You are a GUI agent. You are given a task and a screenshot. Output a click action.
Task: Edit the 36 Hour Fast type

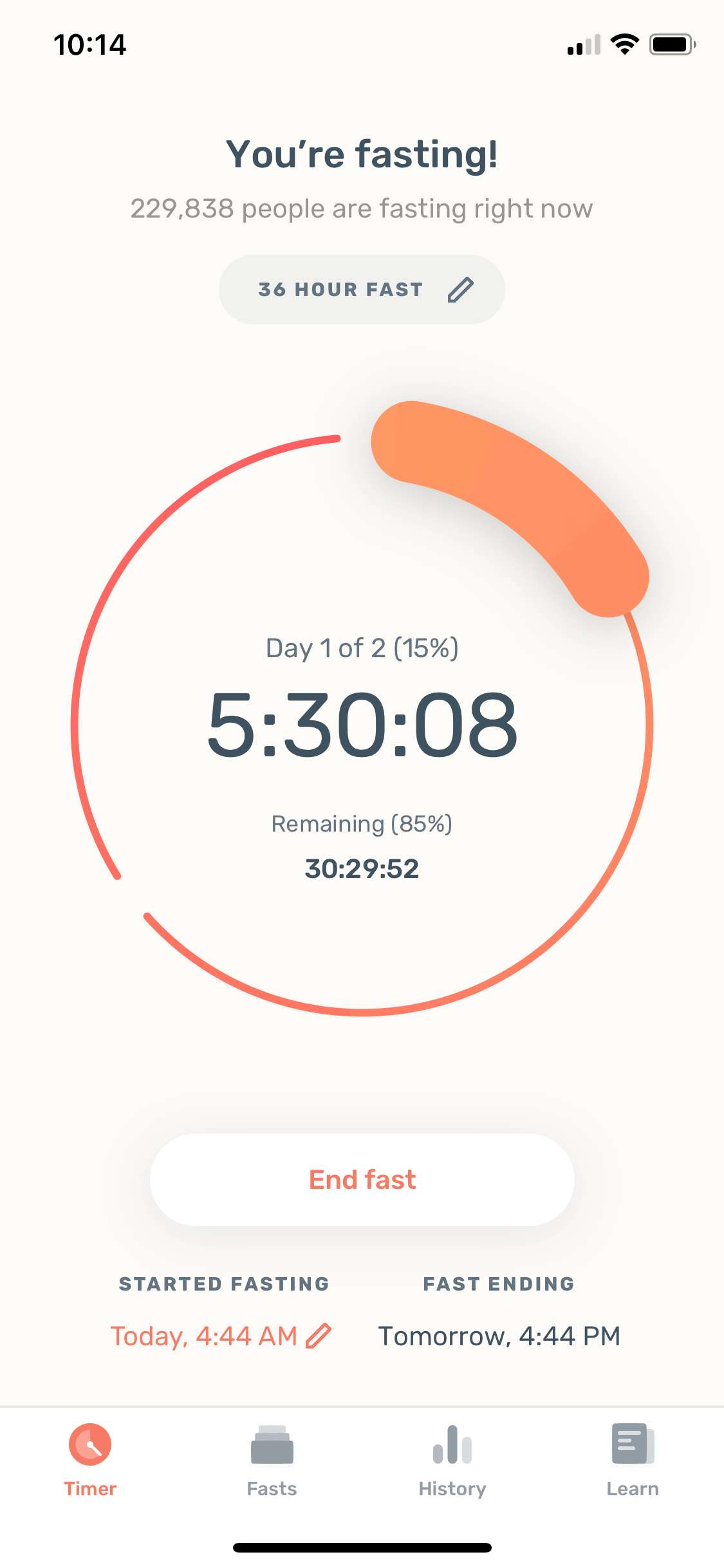pos(362,290)
